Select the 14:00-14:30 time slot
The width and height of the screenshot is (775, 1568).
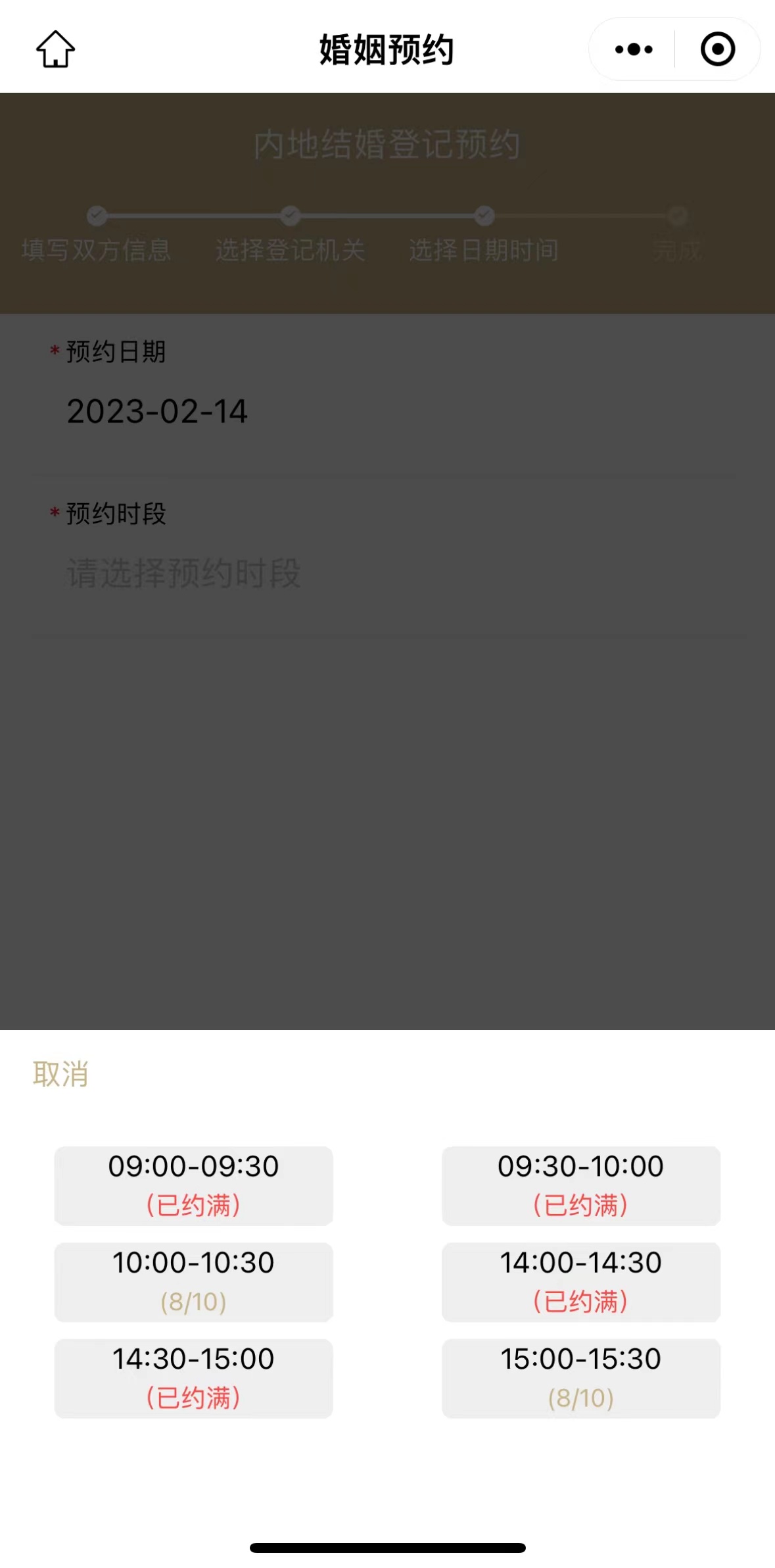point(580,1281)
